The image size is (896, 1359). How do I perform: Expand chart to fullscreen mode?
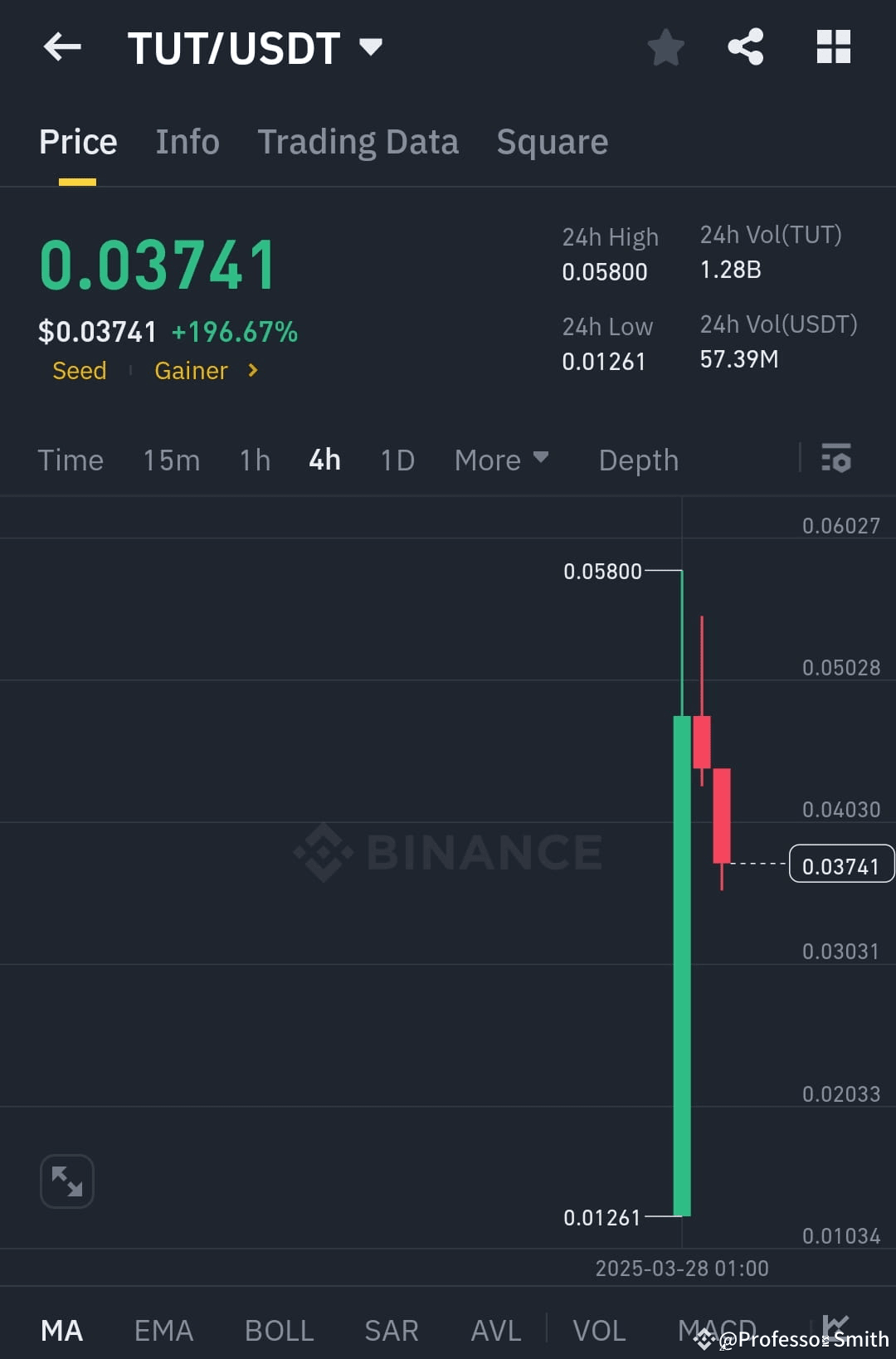(x=66, y=1181)
